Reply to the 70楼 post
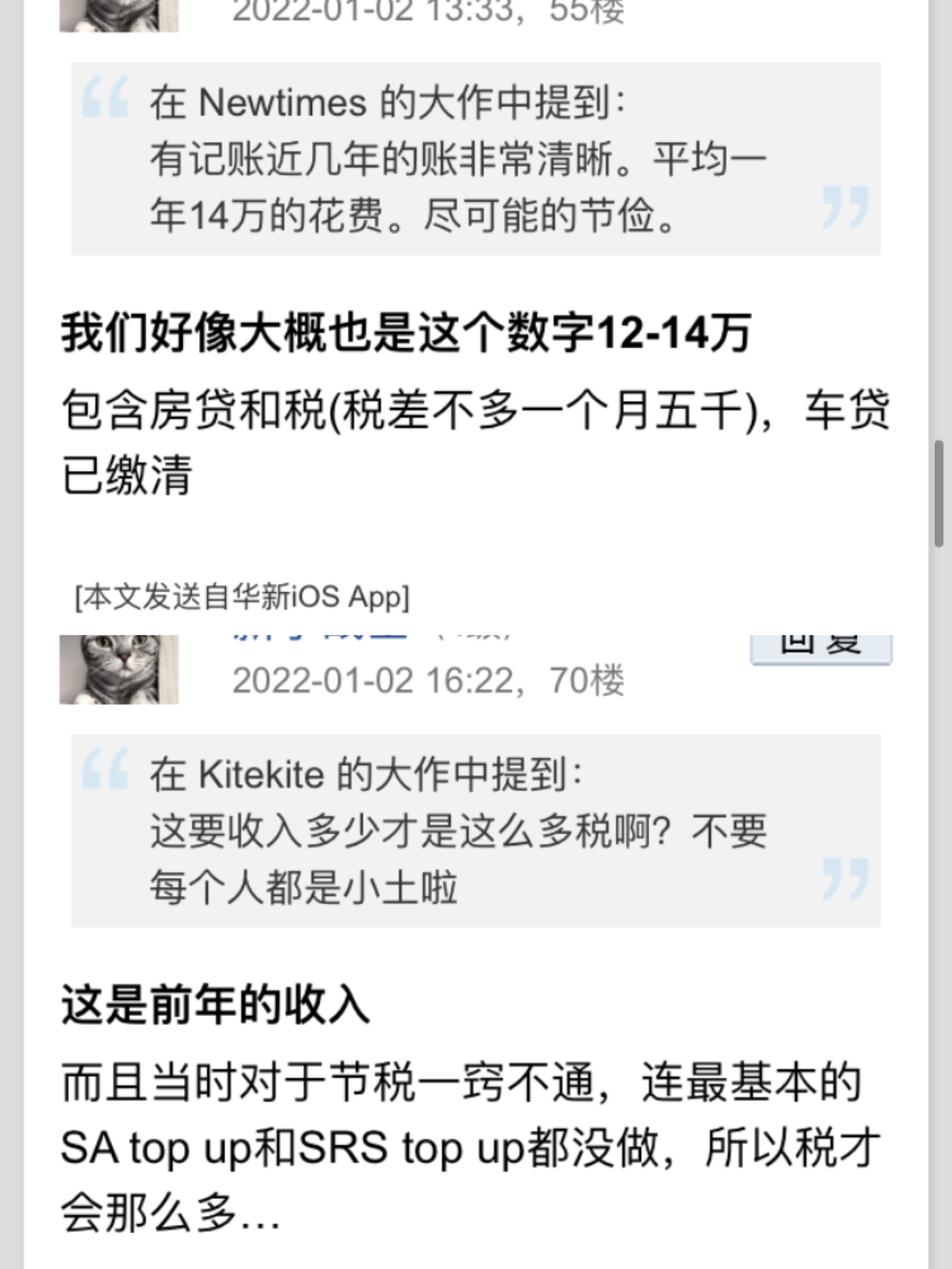952x1269 pixels. (x=821, y=648)
